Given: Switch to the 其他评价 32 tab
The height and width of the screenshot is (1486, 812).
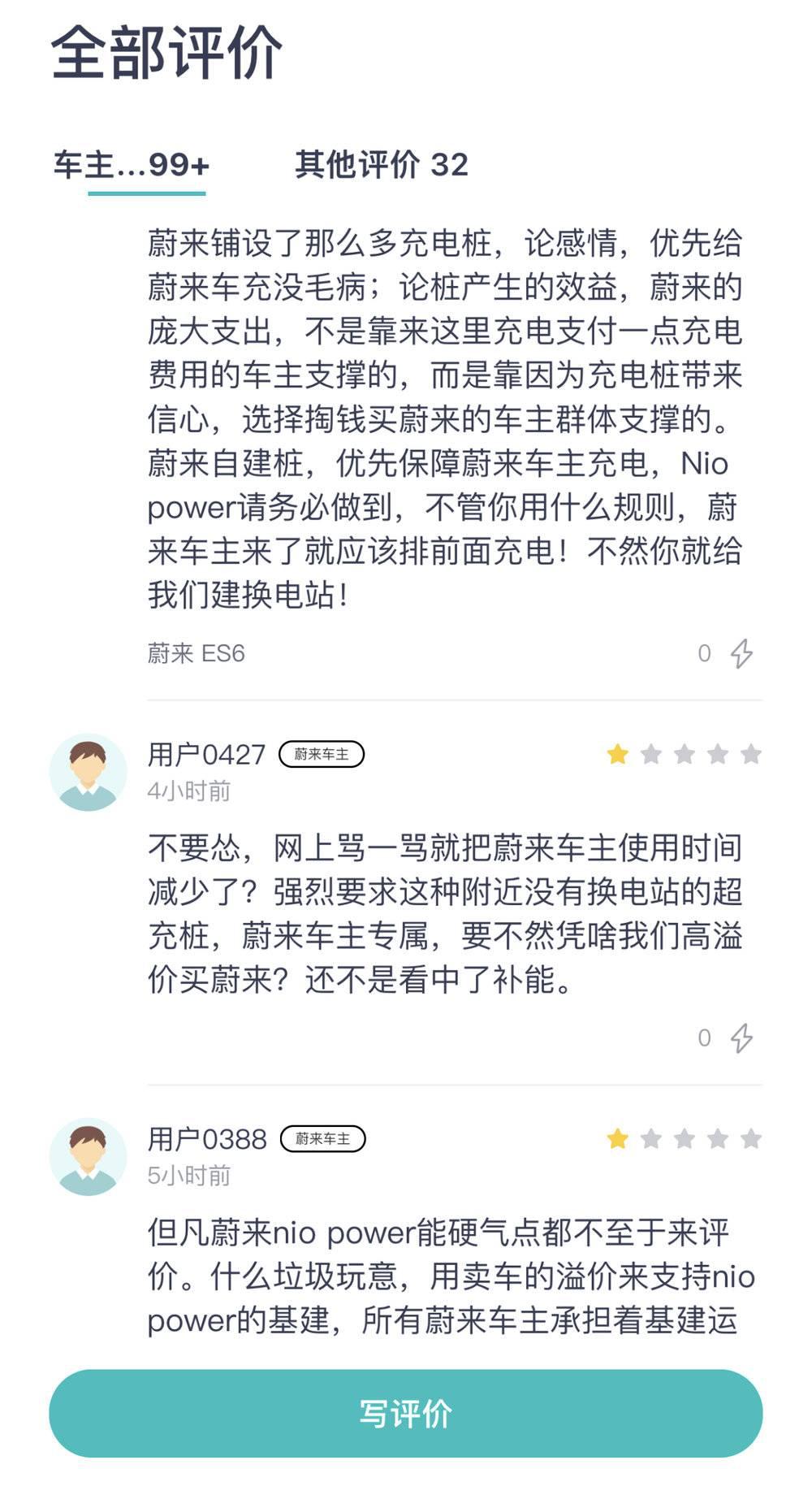Looking at the screenshot, I should 381,165.
